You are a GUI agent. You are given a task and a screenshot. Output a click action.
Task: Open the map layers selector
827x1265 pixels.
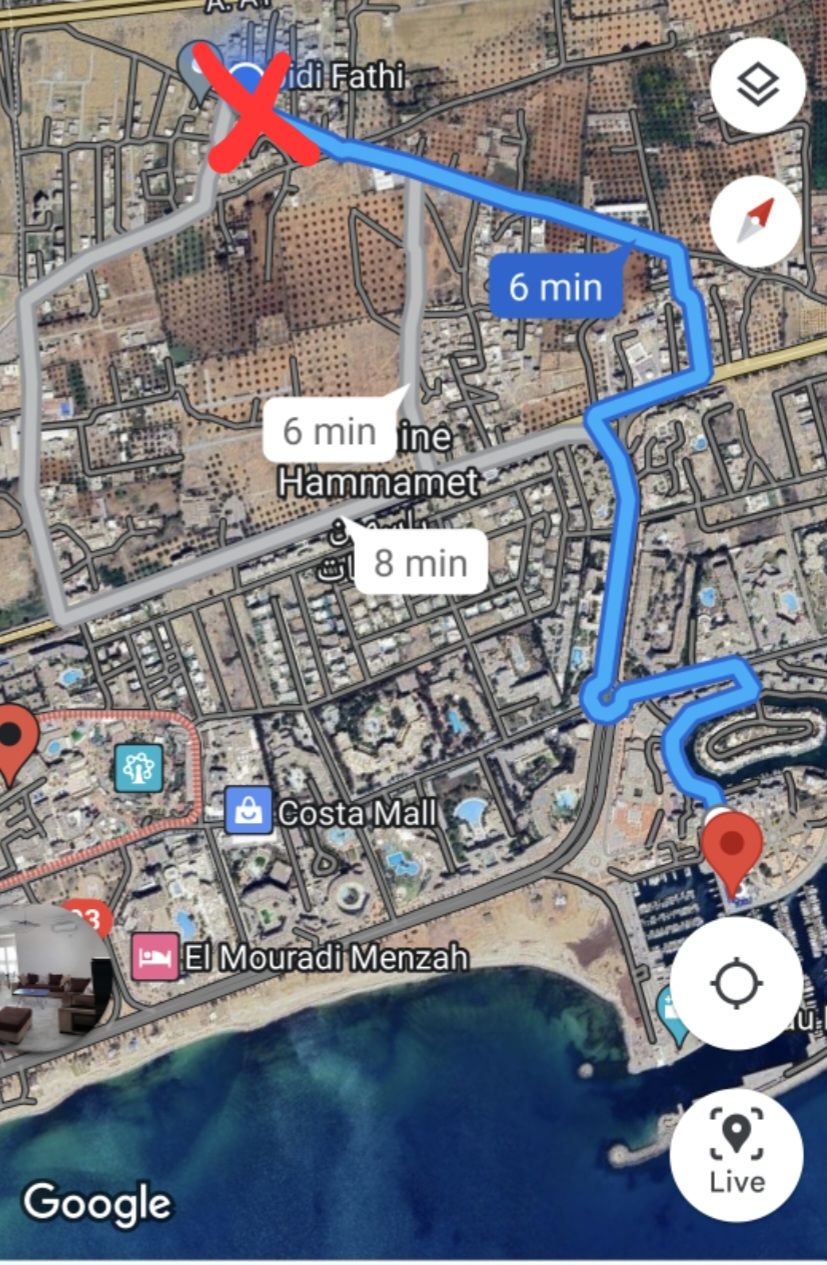click(x=758, y=85)
